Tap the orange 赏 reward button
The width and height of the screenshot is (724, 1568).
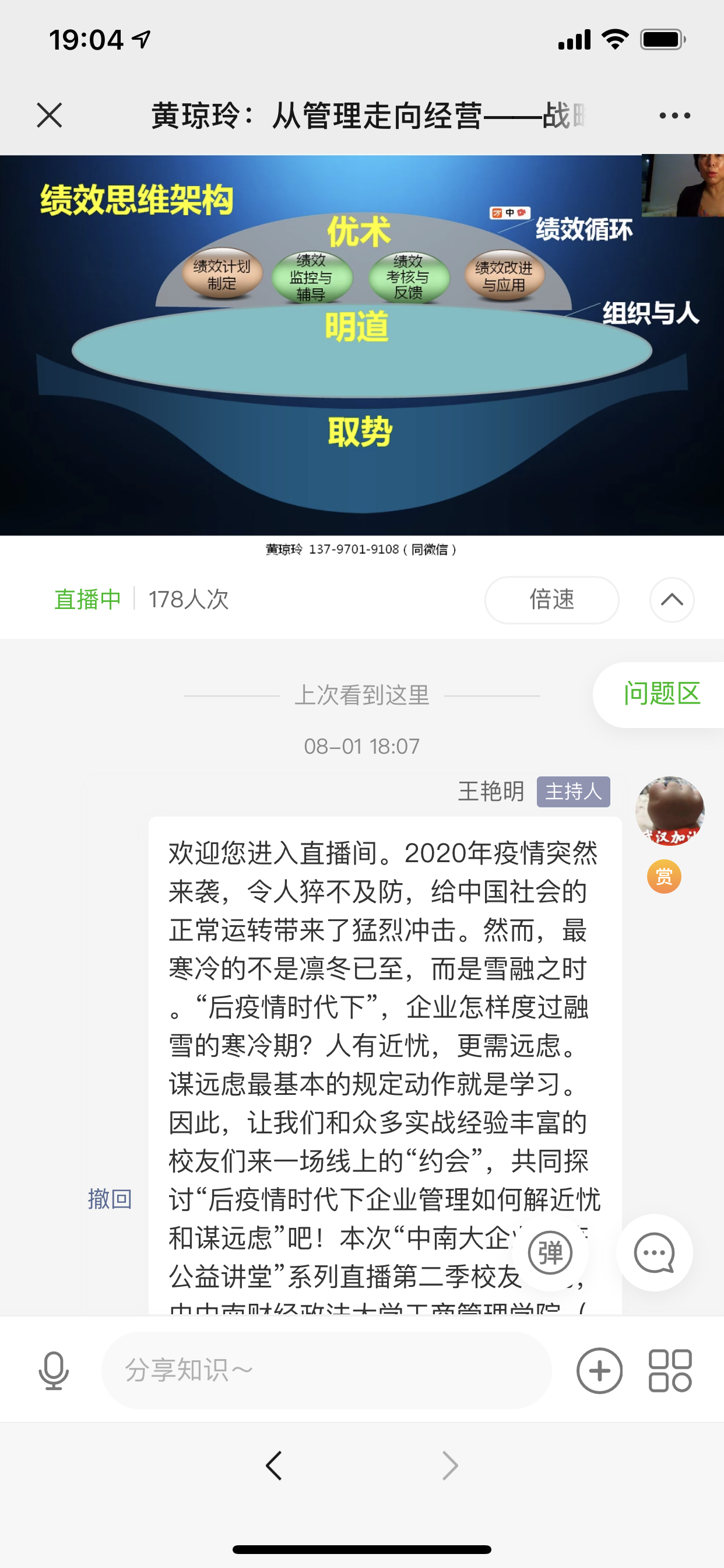click(664, 877)
